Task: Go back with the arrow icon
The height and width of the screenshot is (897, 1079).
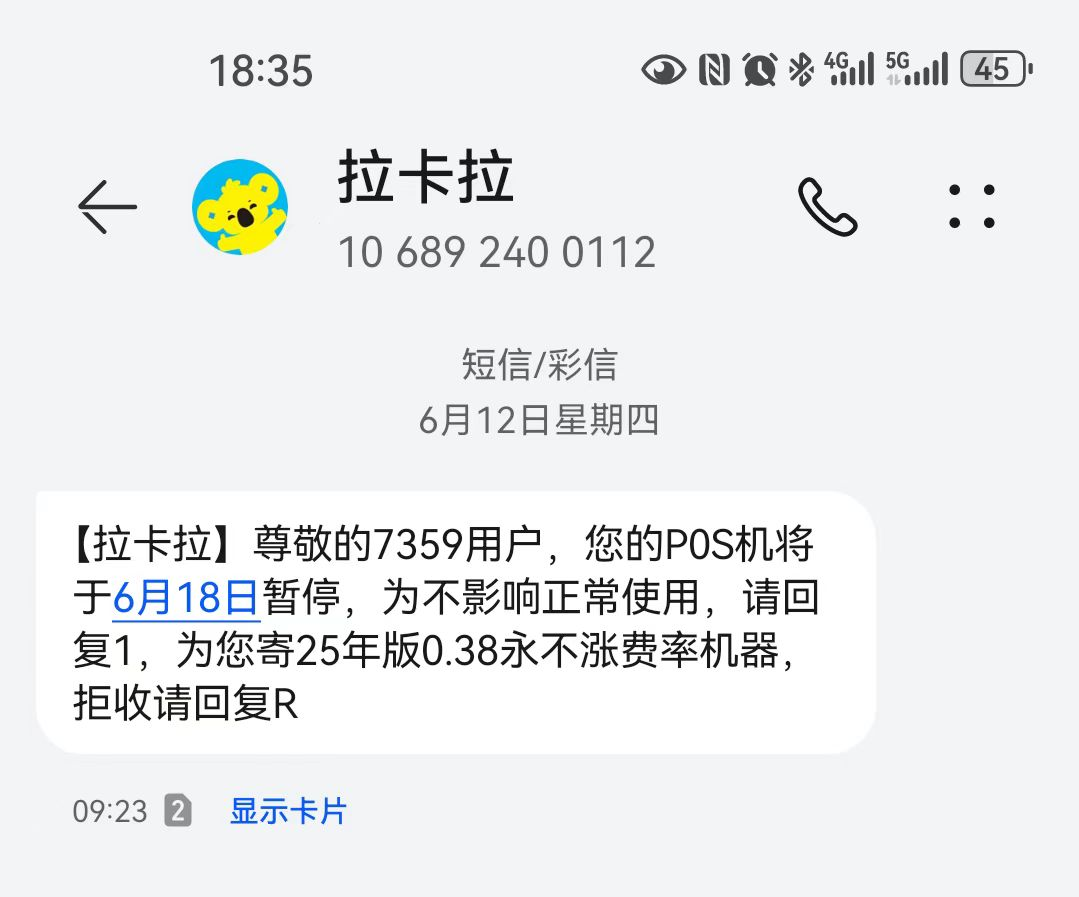Action: coord(107,207)
